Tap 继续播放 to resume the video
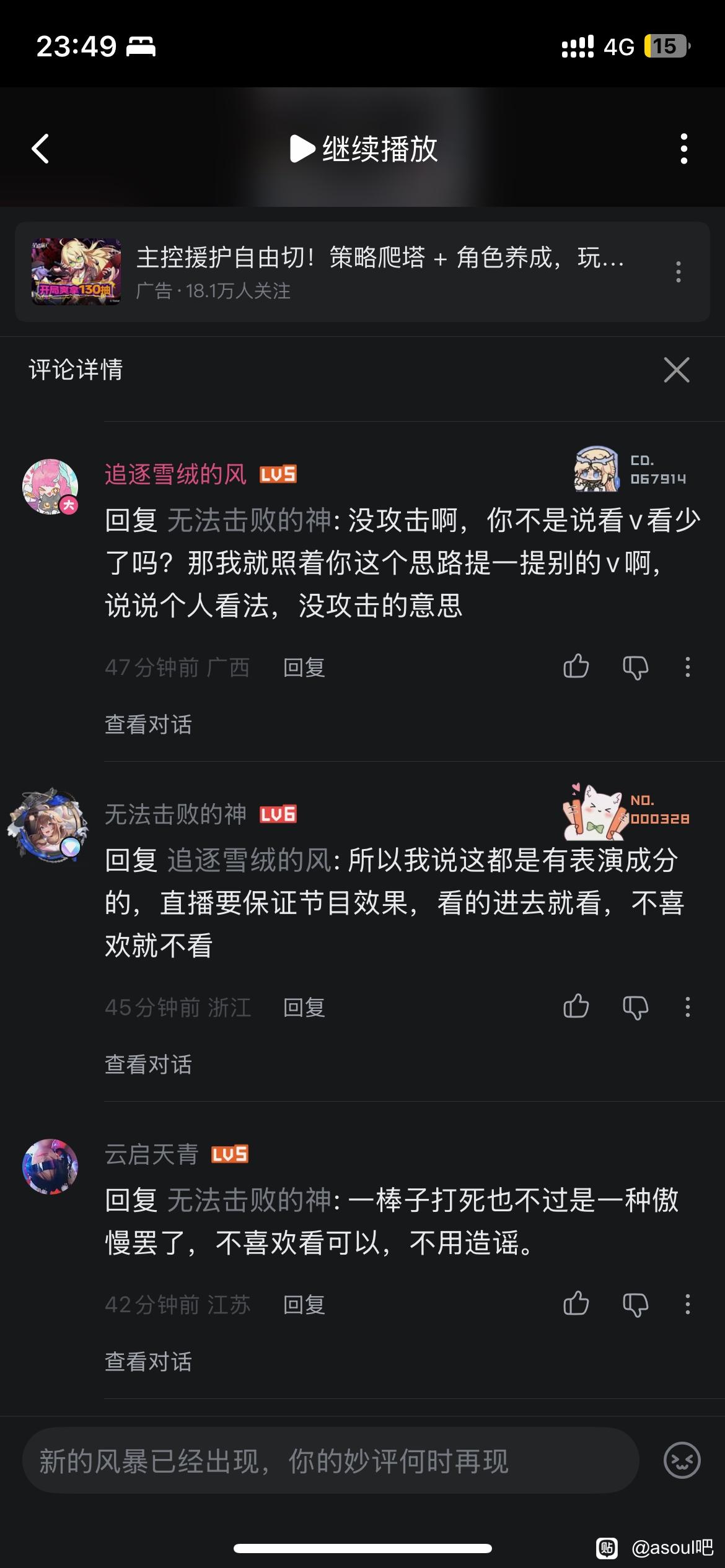725x1568 pixels. (364, 149)
